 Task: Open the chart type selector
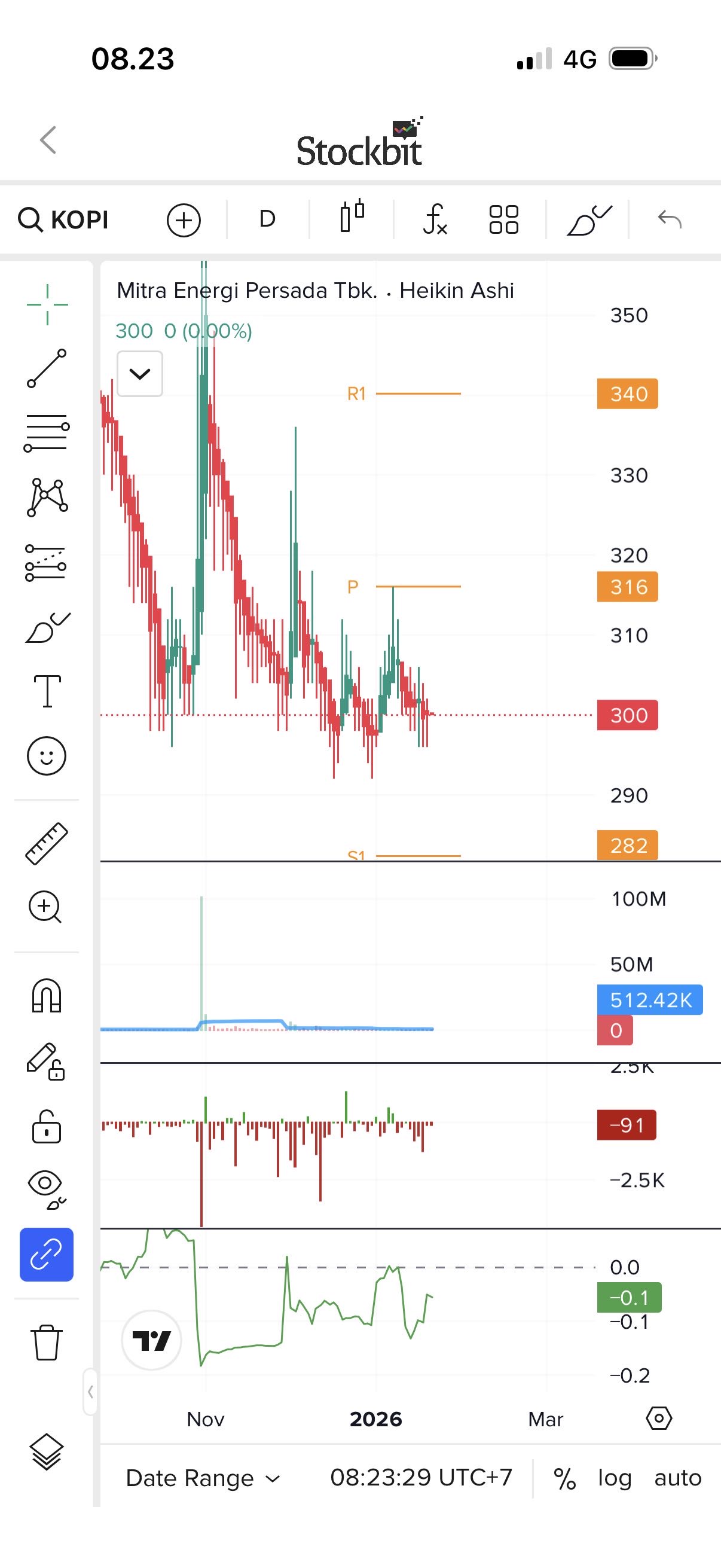click(x=352, y=216)
